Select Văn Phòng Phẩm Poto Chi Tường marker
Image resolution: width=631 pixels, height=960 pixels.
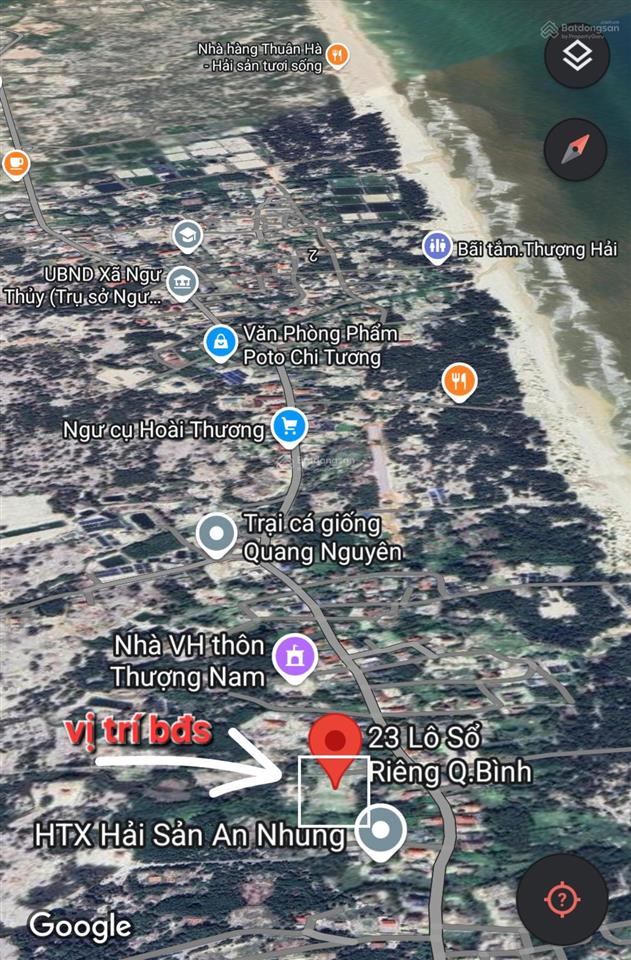point(219,343)
